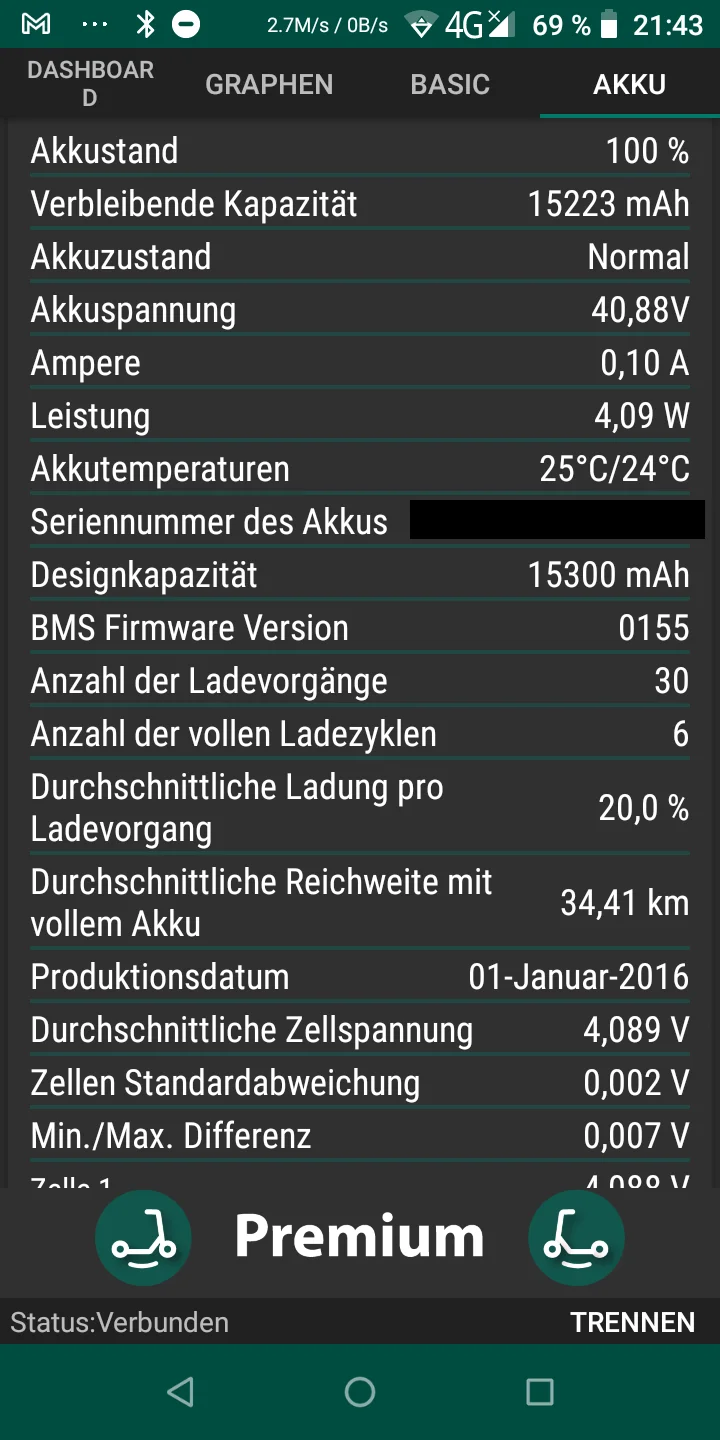Switch to the Dashboard tab
Screen dimensions: 720x1440
pos(90,84)
